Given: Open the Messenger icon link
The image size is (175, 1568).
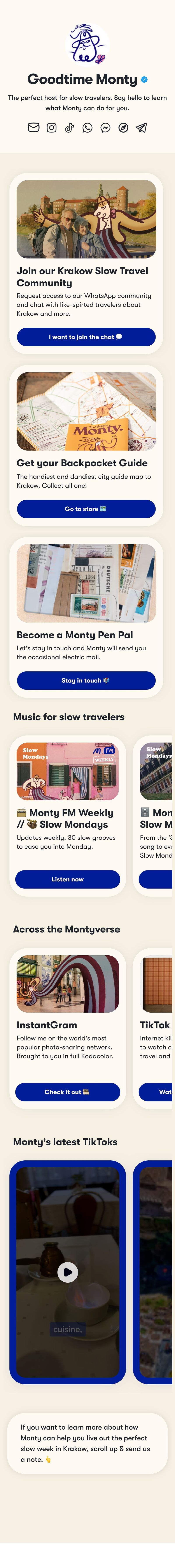Looking at the screenshot, I should tap(105, 127).
